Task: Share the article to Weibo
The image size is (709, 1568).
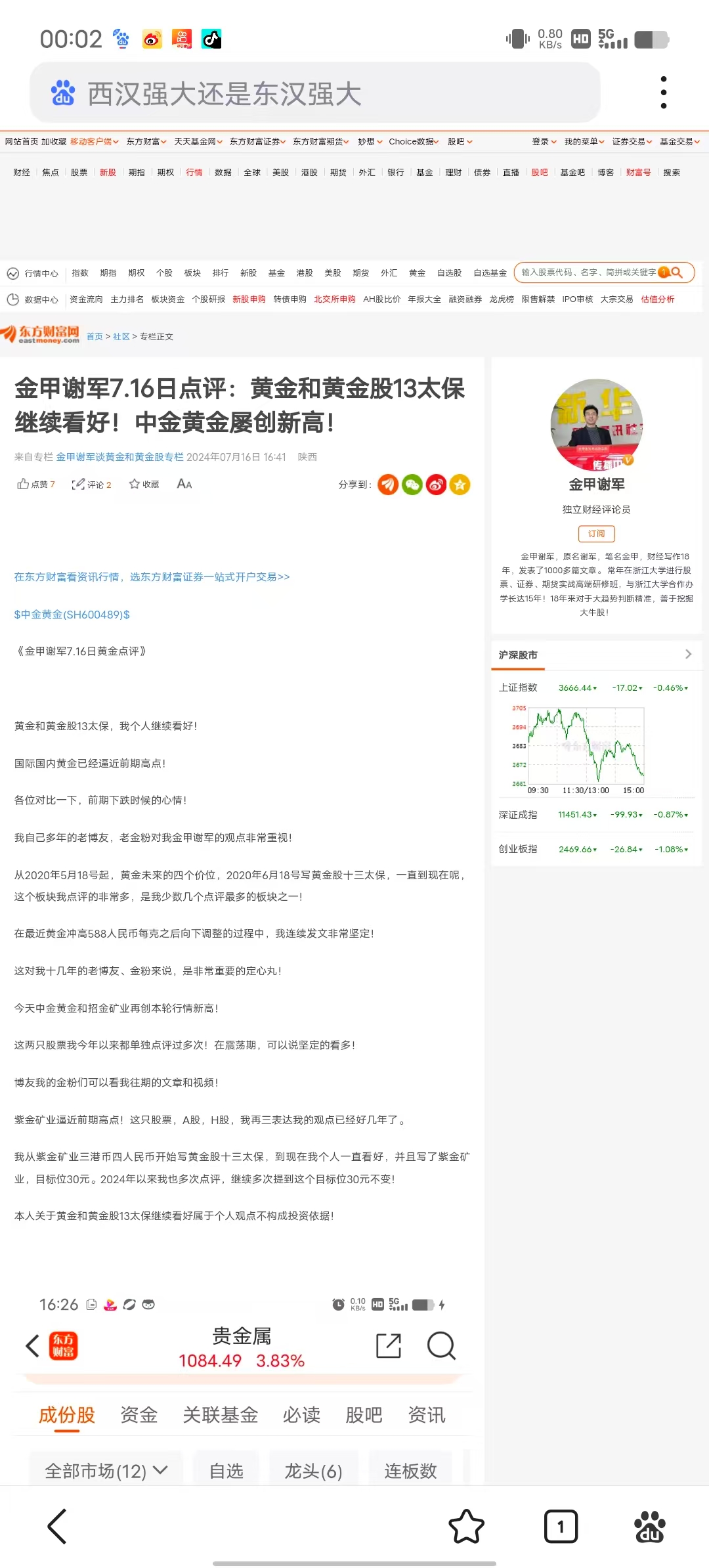Action: 435,484
